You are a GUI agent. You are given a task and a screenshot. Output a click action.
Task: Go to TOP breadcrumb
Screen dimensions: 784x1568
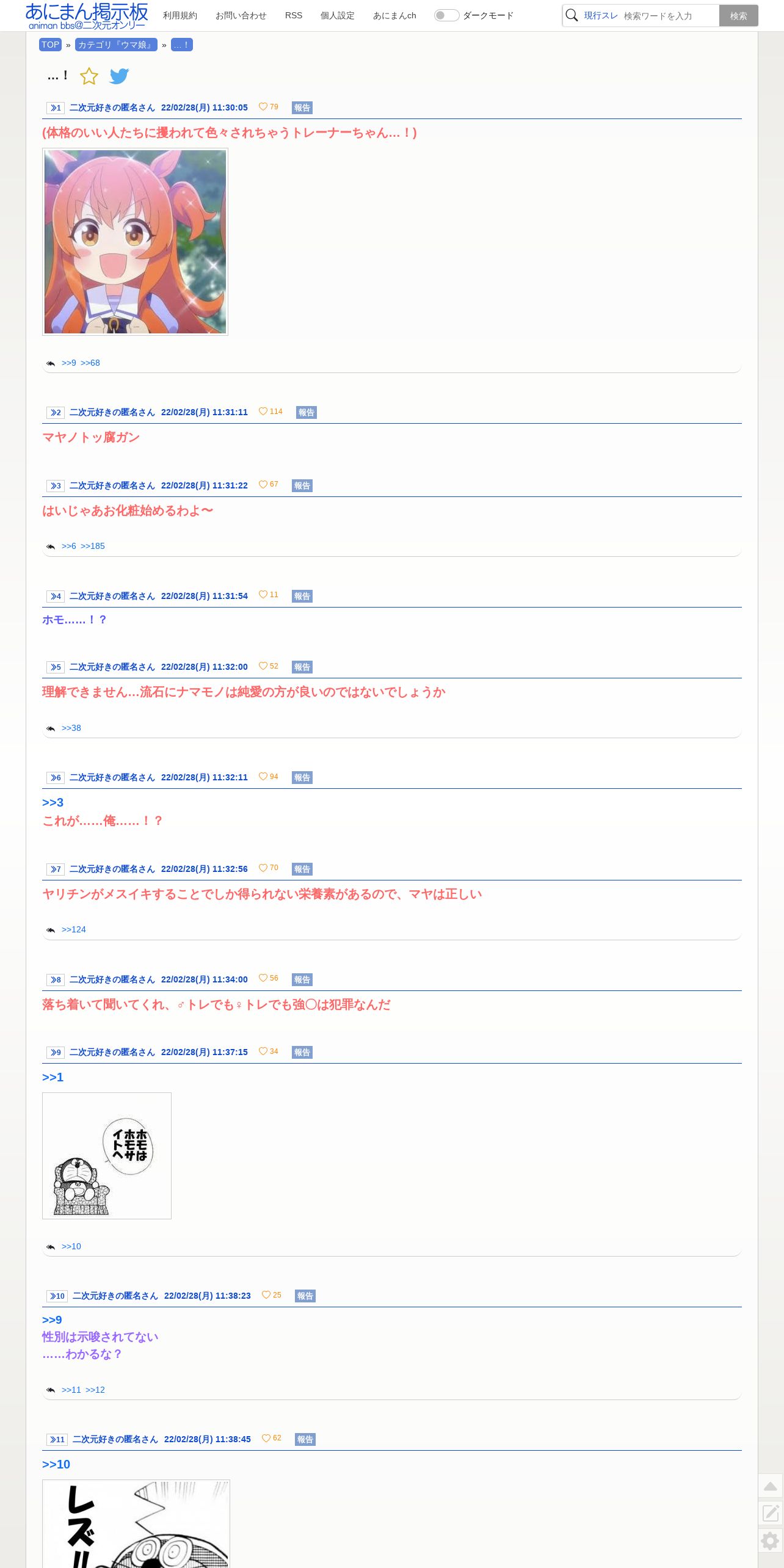pos(50,45)
